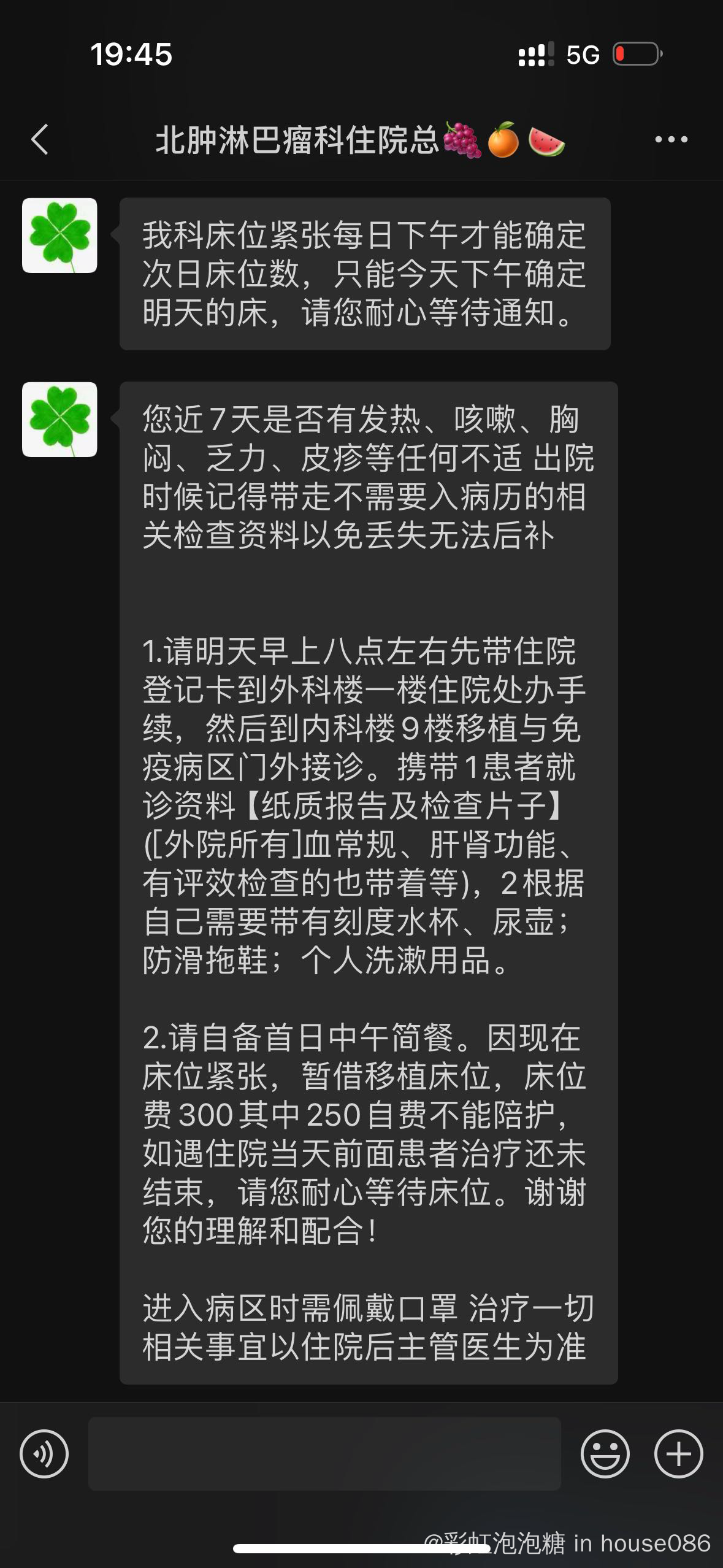Screen dimensions: 723x1568
Task: Switch to voice message input
Action: point(44,1453)
